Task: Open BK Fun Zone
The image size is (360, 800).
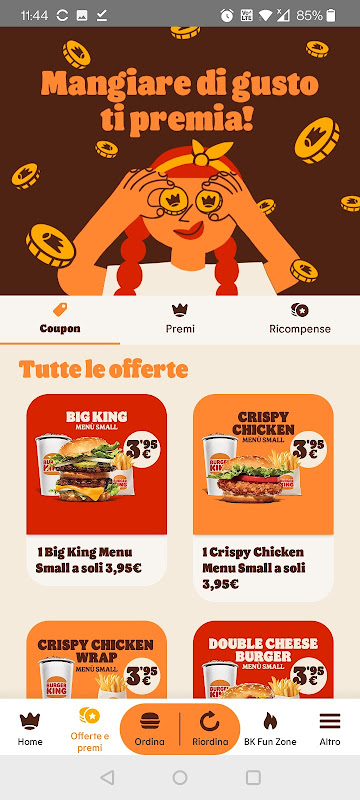Action: [x=270, y=728]
